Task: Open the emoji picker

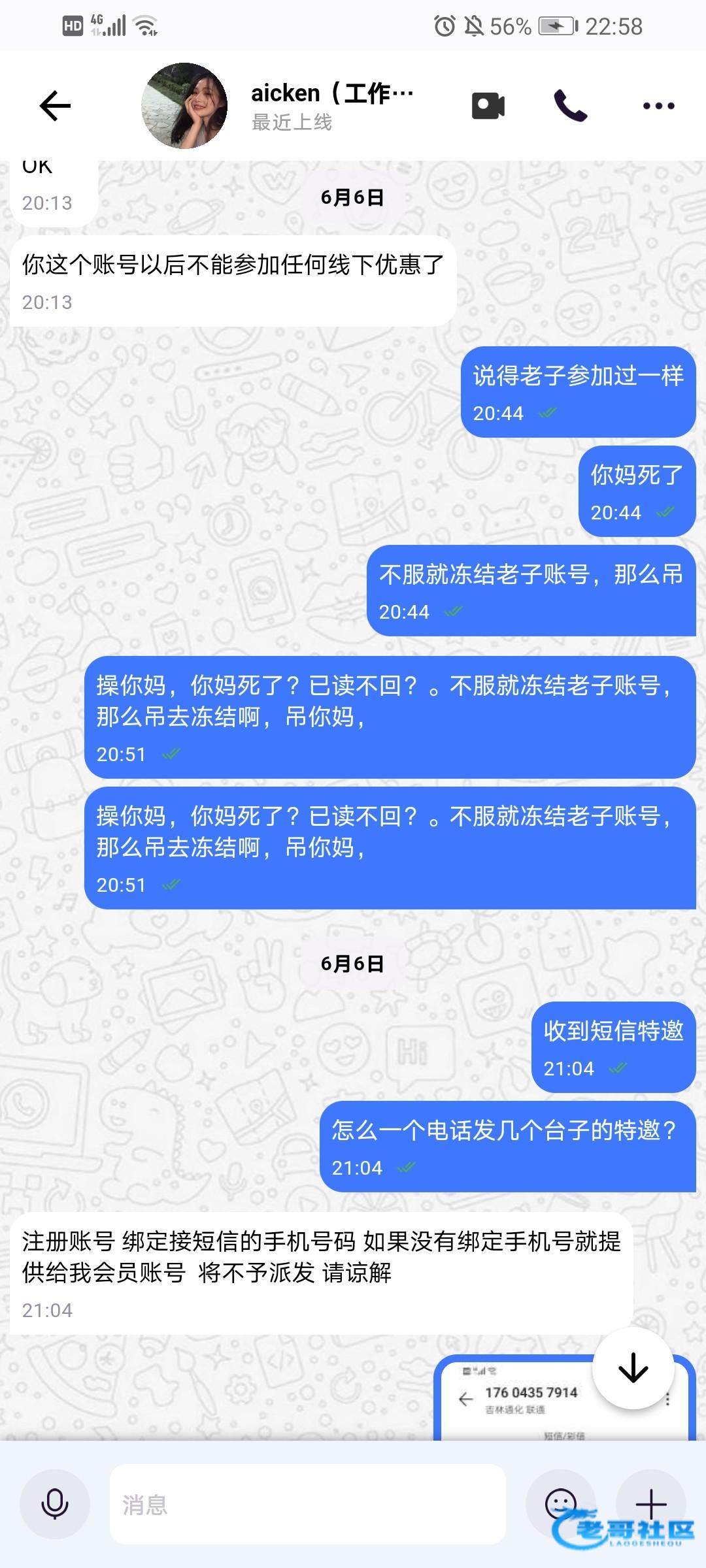Action: pos(560,1505)
